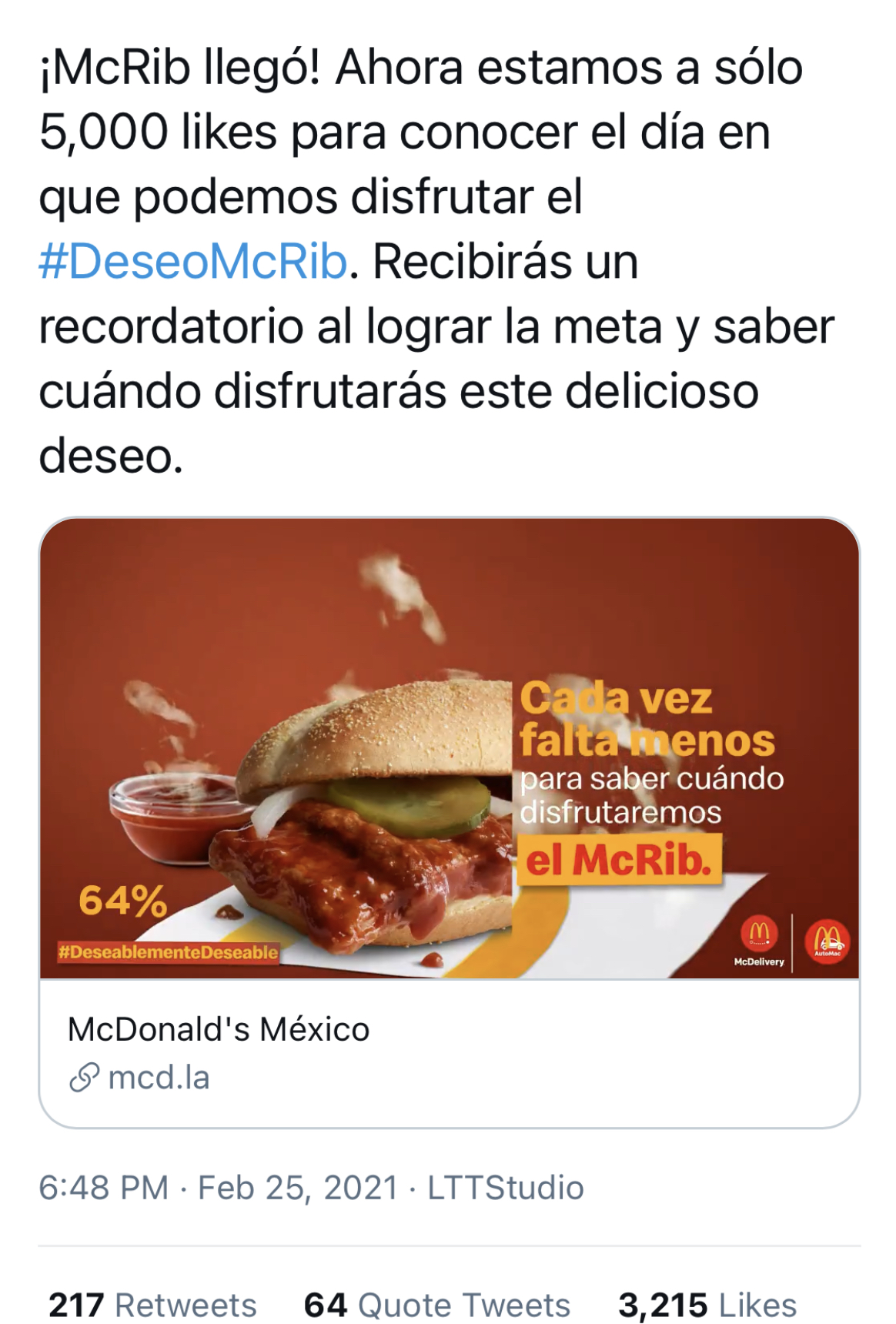This screenshot has height=1324, width=896.
Task: Open the #DeseoMcRib hashtag
Action: click(x=192, y=262)
